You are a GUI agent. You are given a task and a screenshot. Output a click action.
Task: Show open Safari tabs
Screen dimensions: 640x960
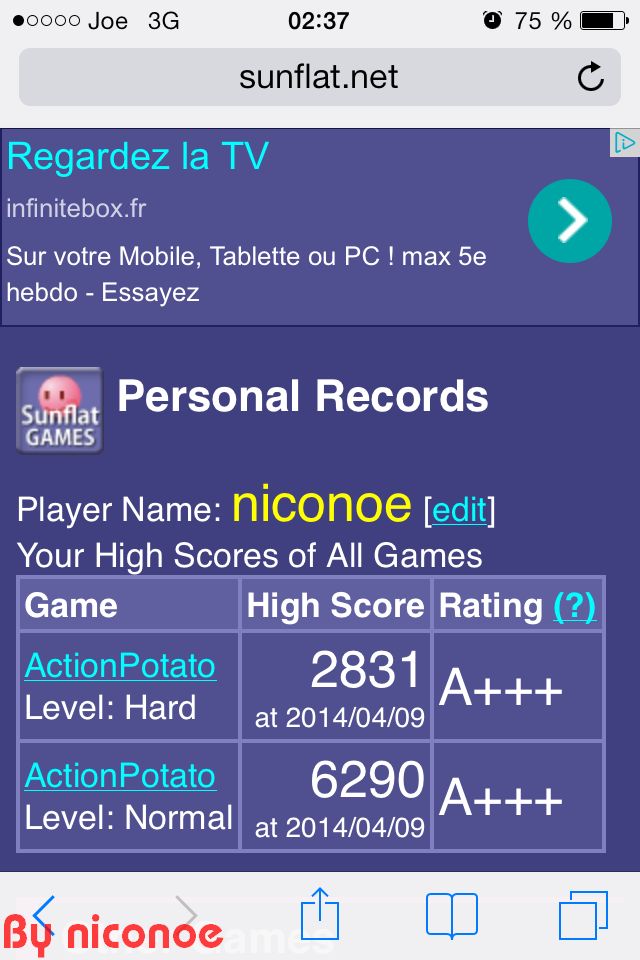[x=583, y=915]
